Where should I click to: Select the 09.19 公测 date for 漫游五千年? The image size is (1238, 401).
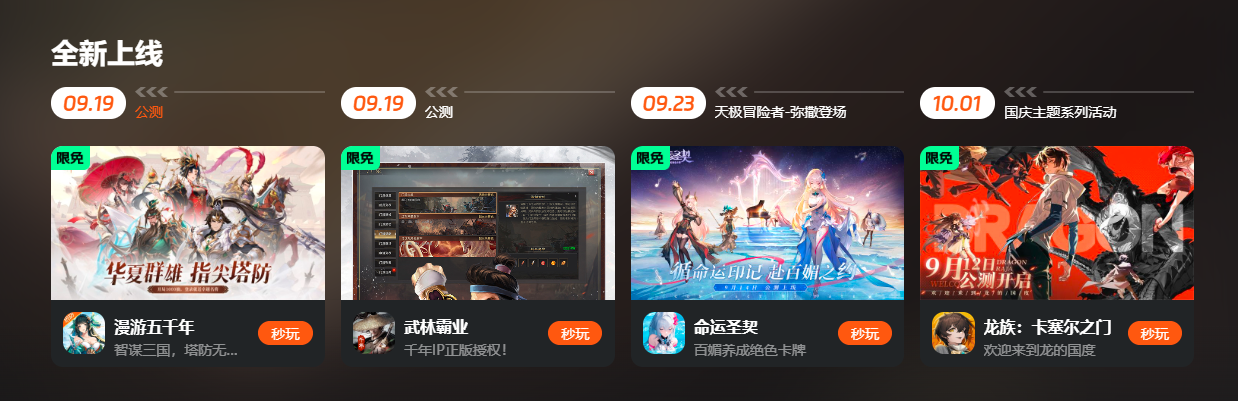89,103
